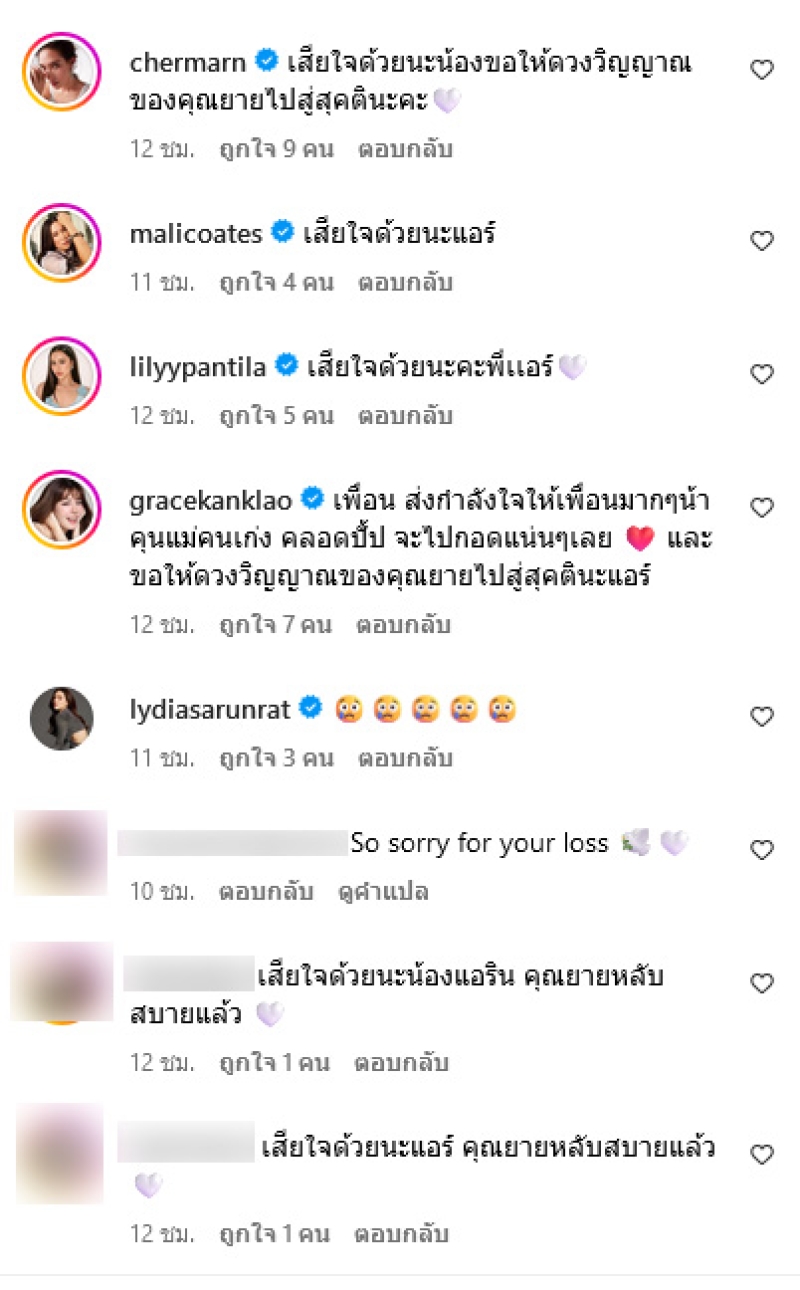Like chermarn's comment

pos(762,69)
